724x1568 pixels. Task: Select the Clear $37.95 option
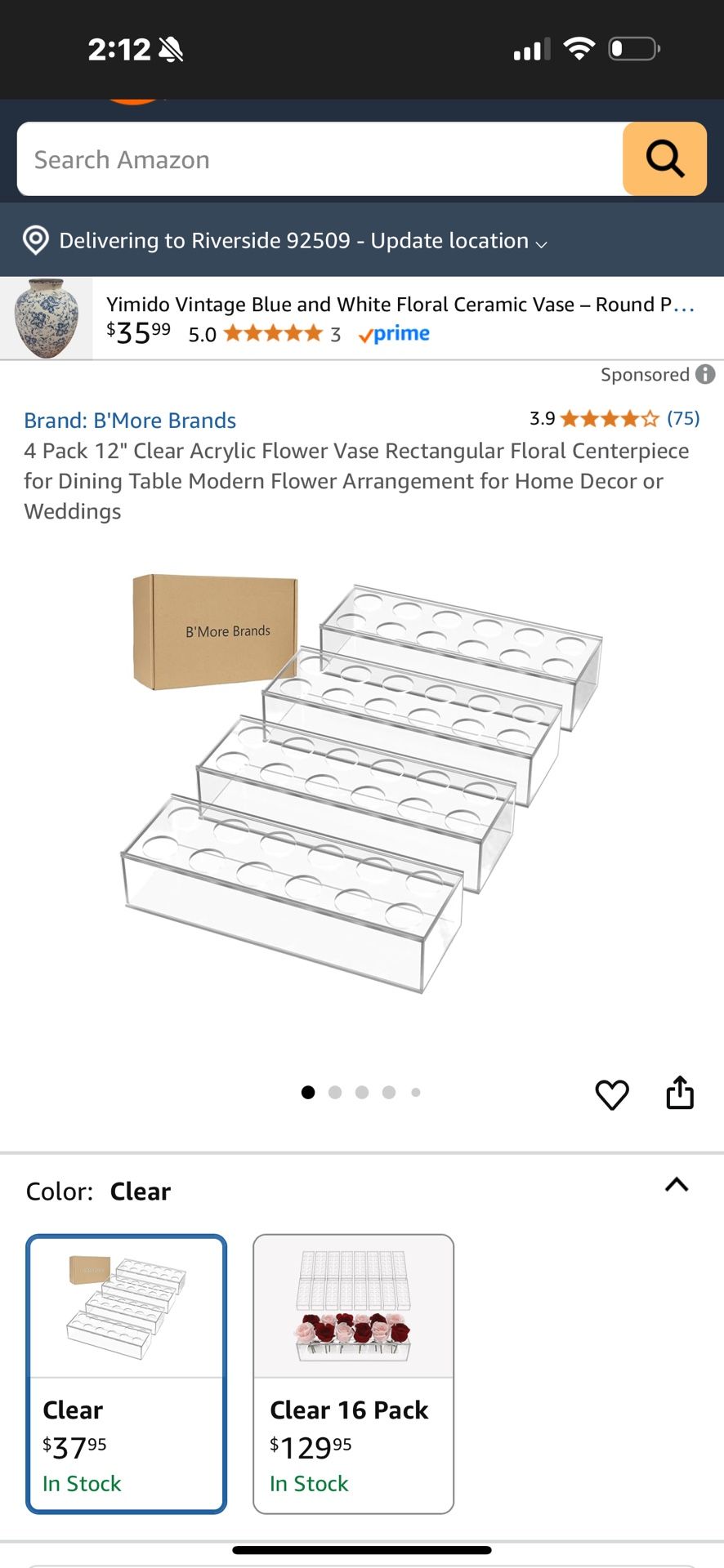tap(127, 1374)
